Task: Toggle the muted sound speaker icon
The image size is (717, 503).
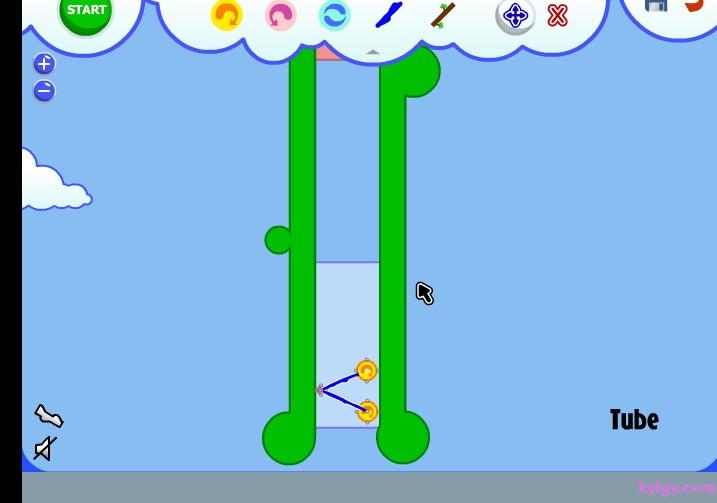Action: [45, 449]
